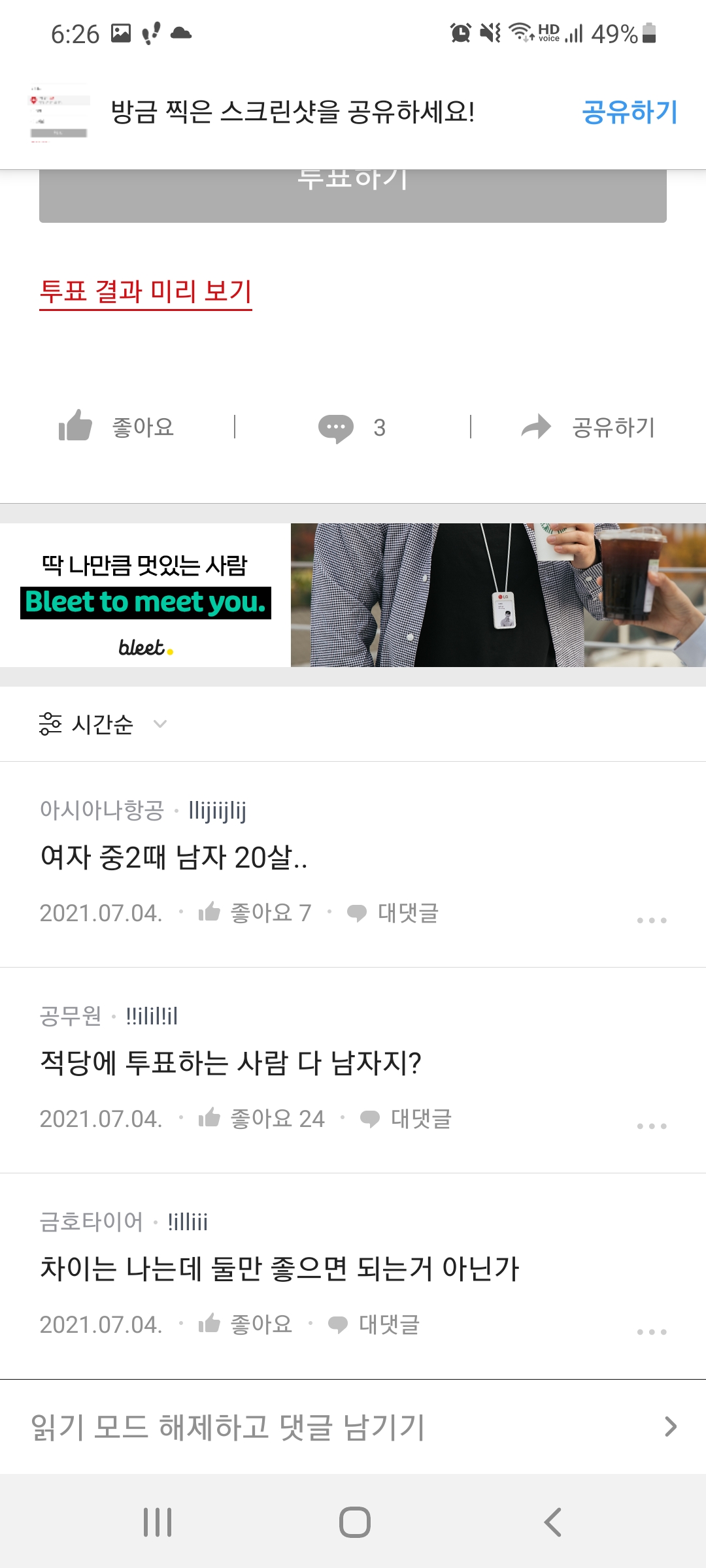This screenshot has height=1568, width=706.
Task: Reply to the 공무원 comment via 대댓글
Action: point(406,1119)
